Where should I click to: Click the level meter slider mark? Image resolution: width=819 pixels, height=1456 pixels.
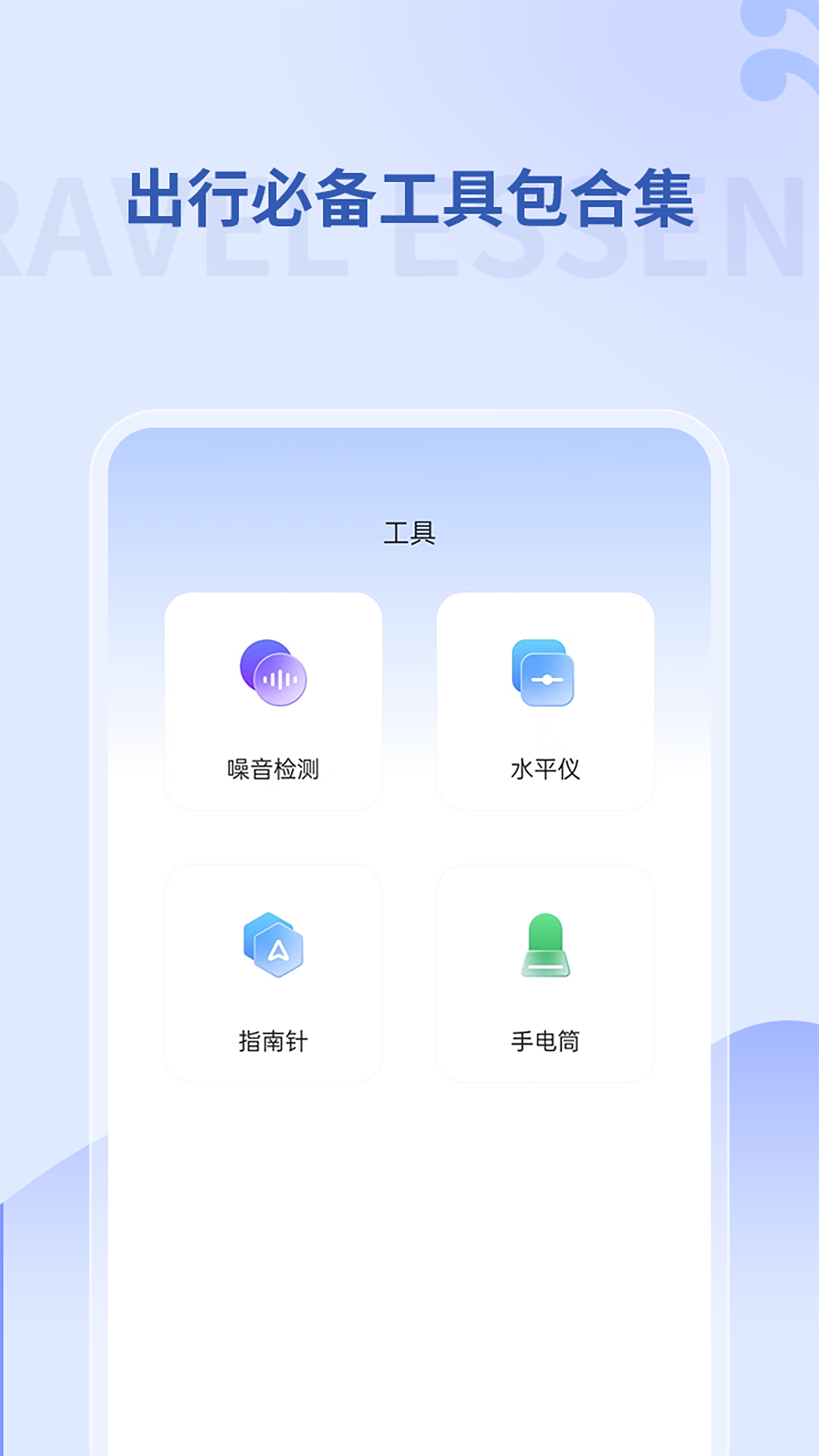pyautogui.click(x=548, y=679)
